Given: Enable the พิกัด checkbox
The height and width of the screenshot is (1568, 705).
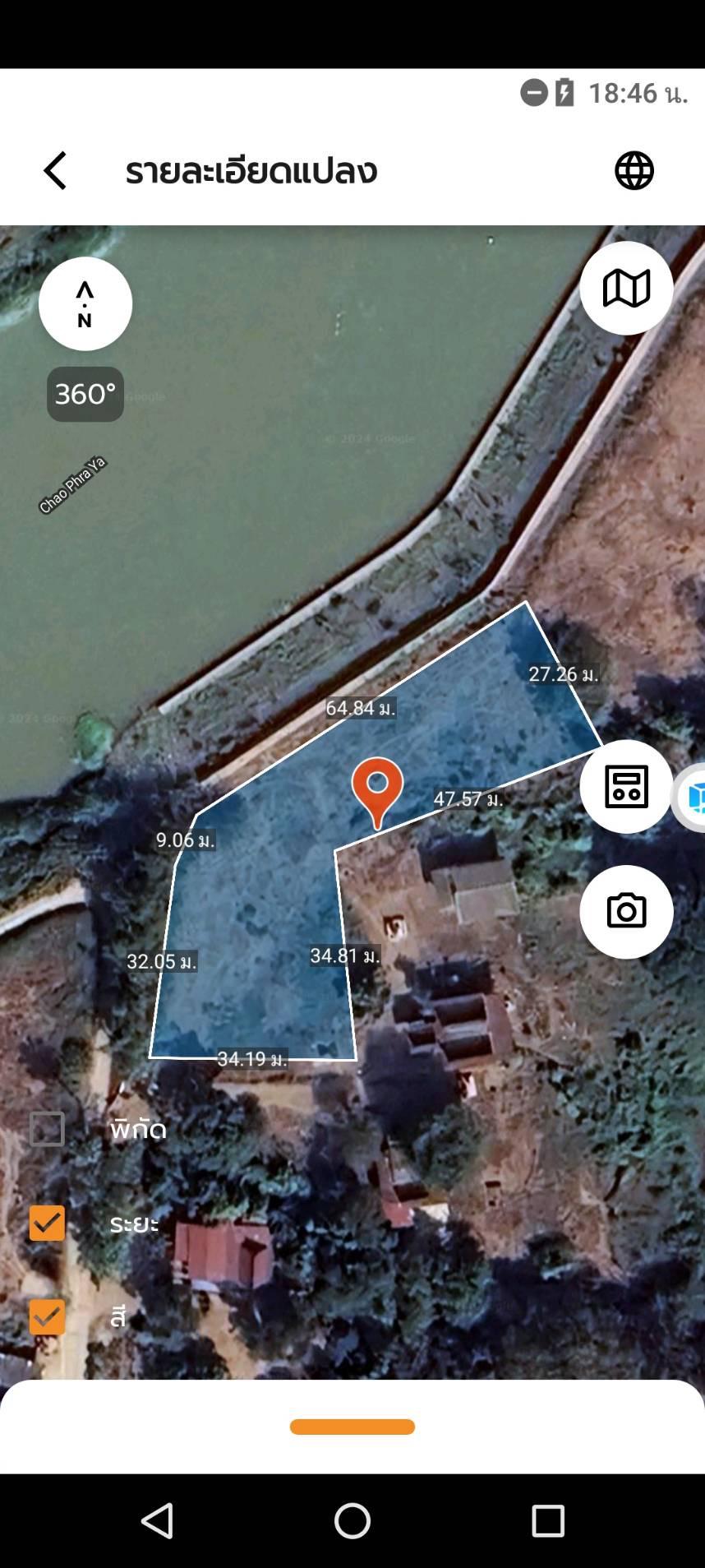Looking at the screenshot, I should [x=47, y=1129].
